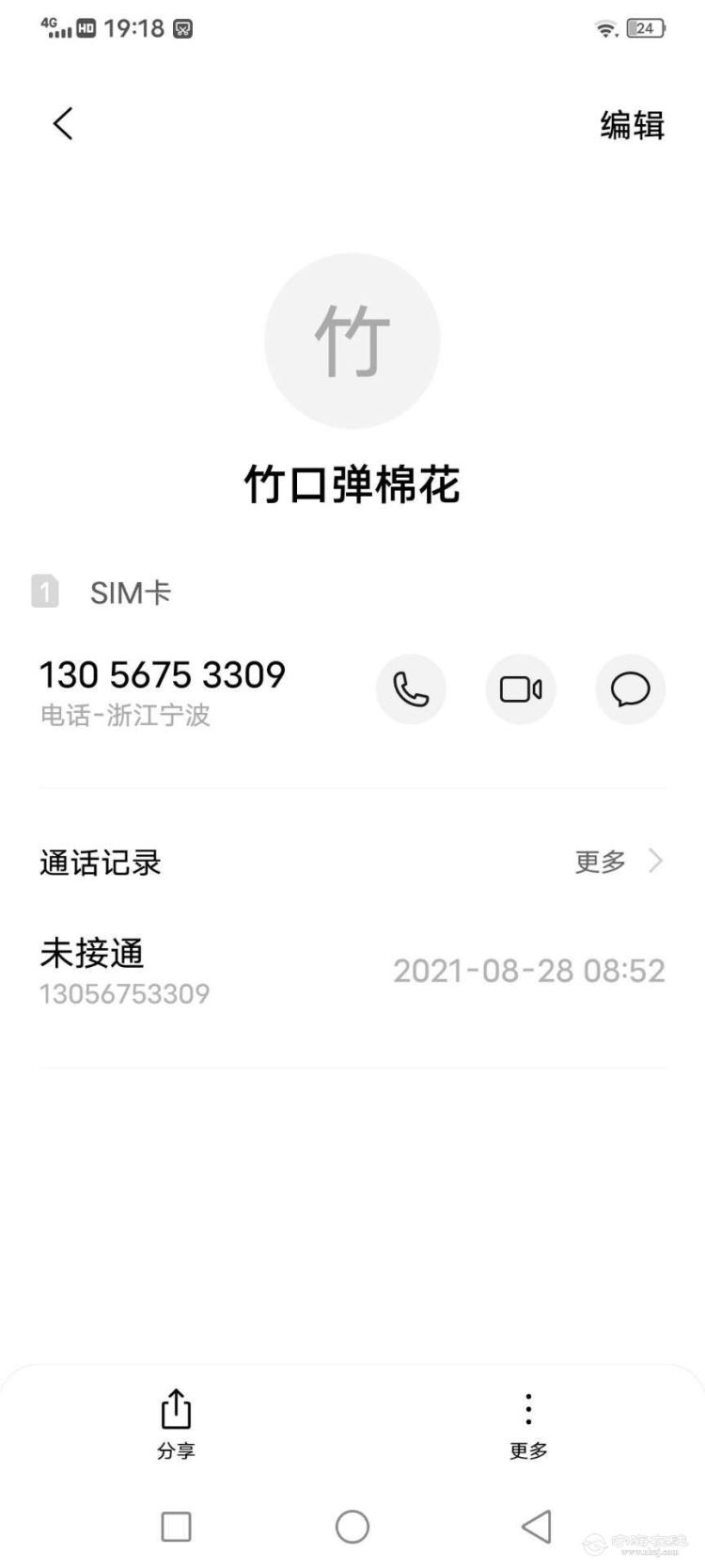Go to the home screen via circle button
705x1568 pixels.
(x=352, y=1526)
